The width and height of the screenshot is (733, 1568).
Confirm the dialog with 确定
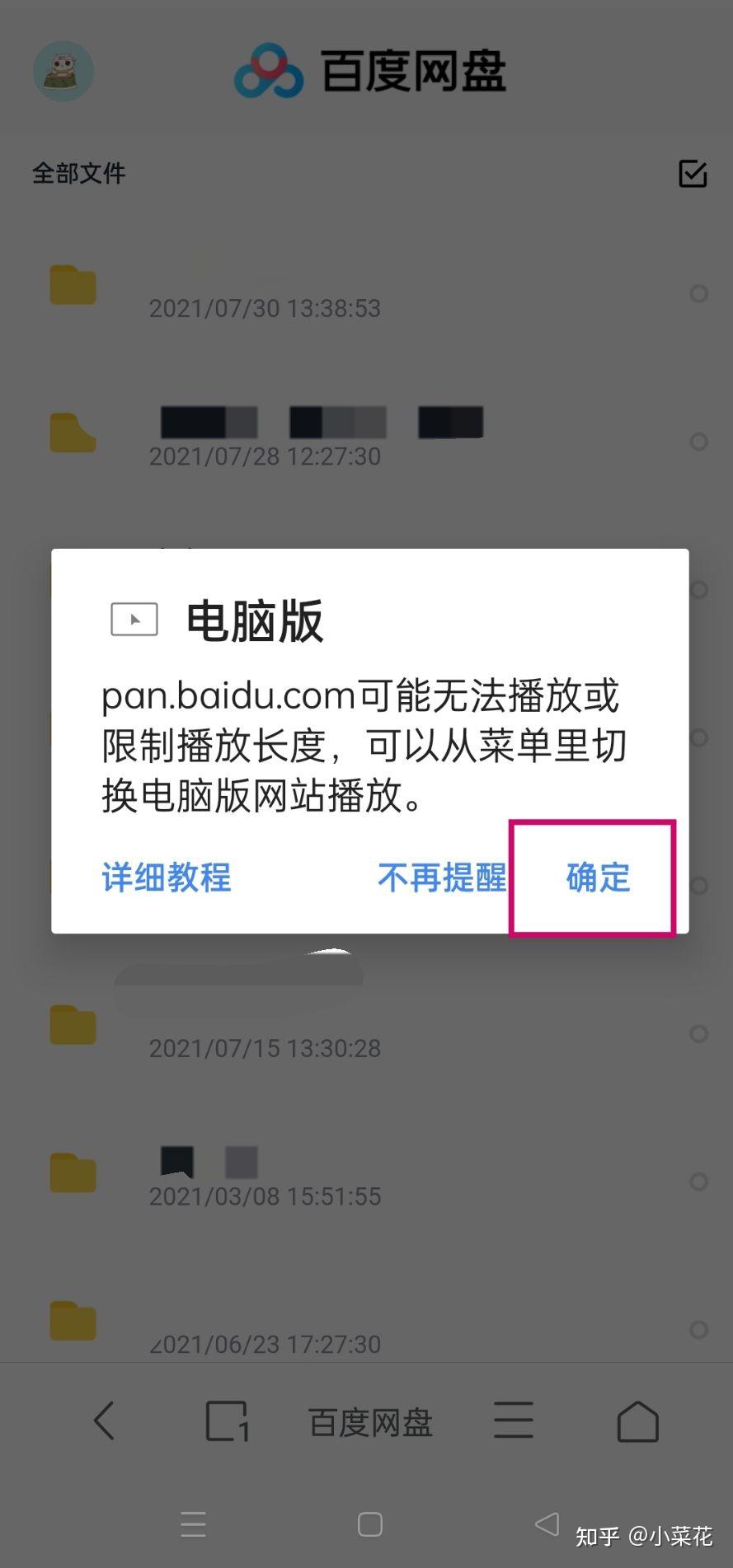tap(598, 878)
